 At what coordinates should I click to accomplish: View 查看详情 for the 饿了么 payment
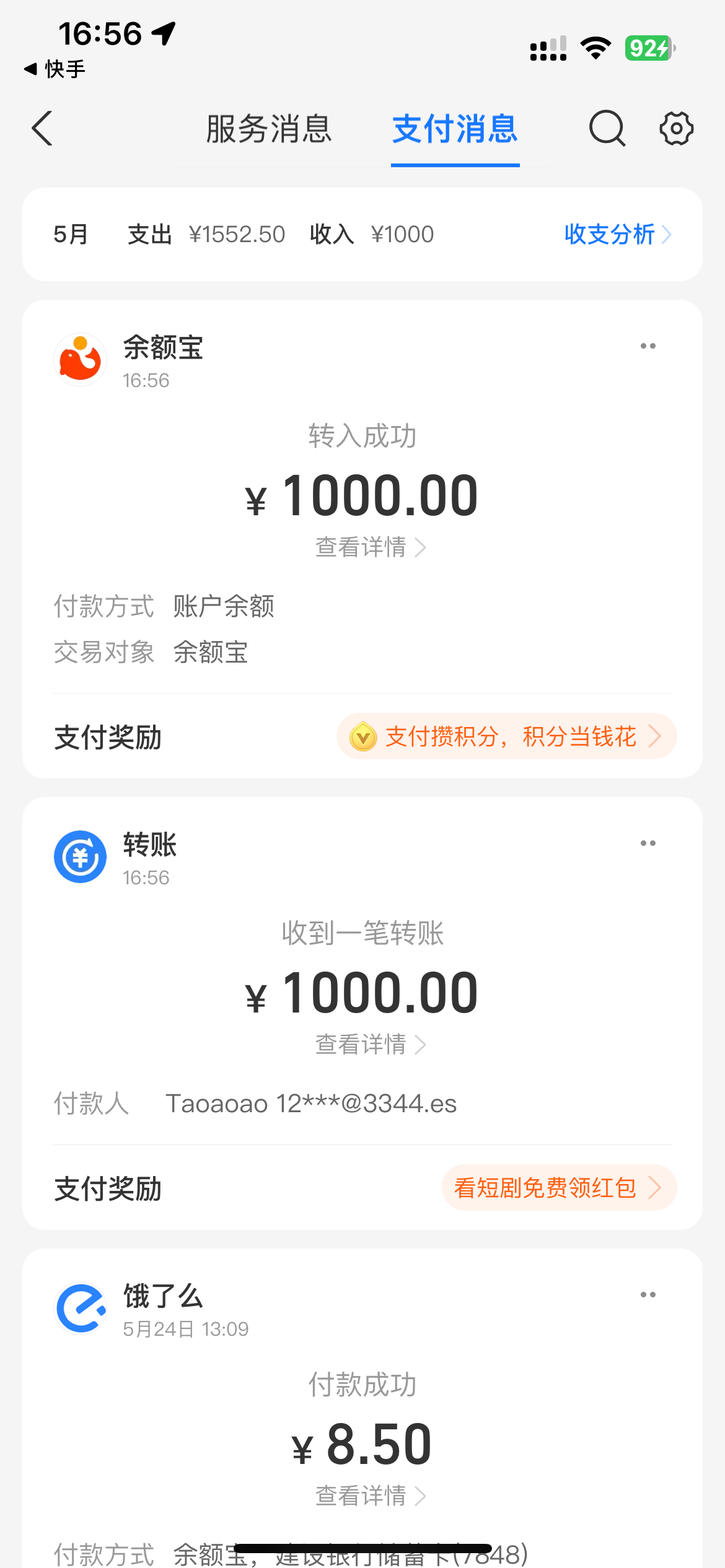pos(370,1496)
